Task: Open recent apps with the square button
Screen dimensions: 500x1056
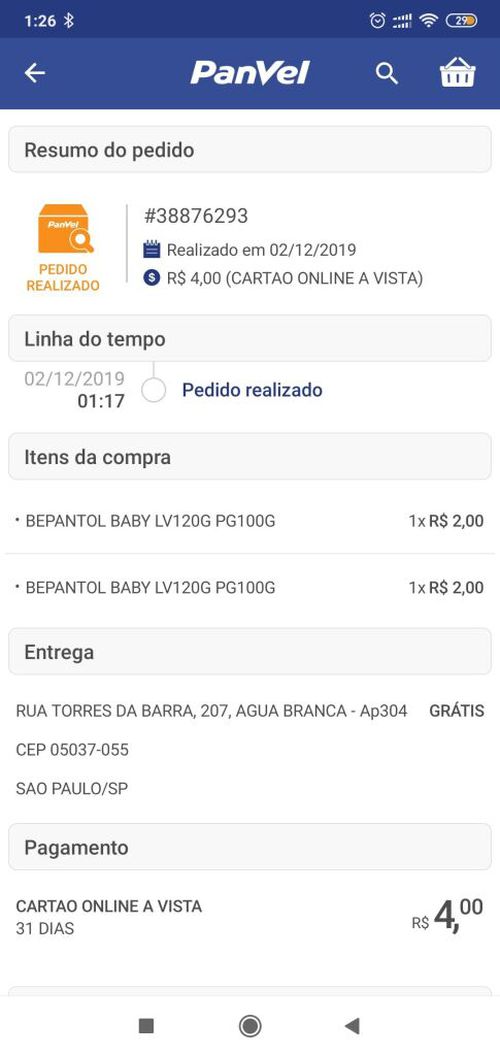Action: pyautogui.click(x=146, y=1026)
